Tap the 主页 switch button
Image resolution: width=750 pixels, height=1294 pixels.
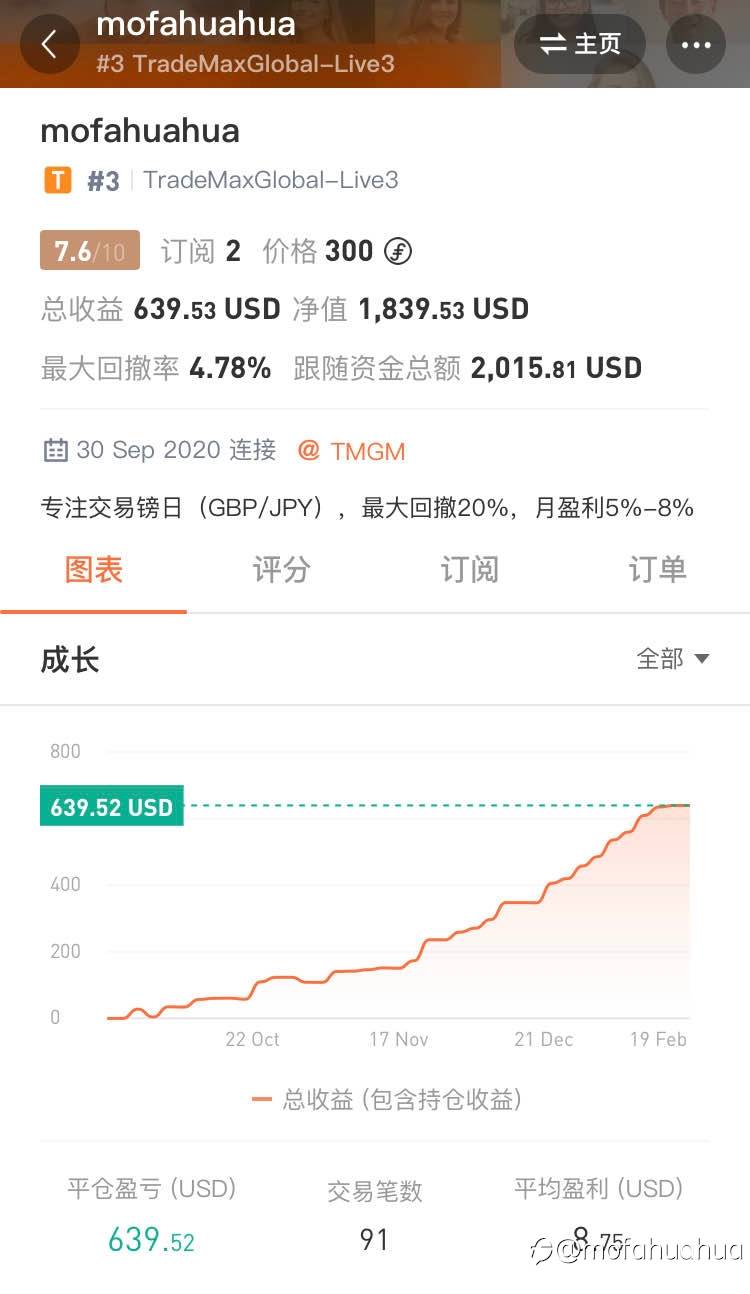pos(580,44)
